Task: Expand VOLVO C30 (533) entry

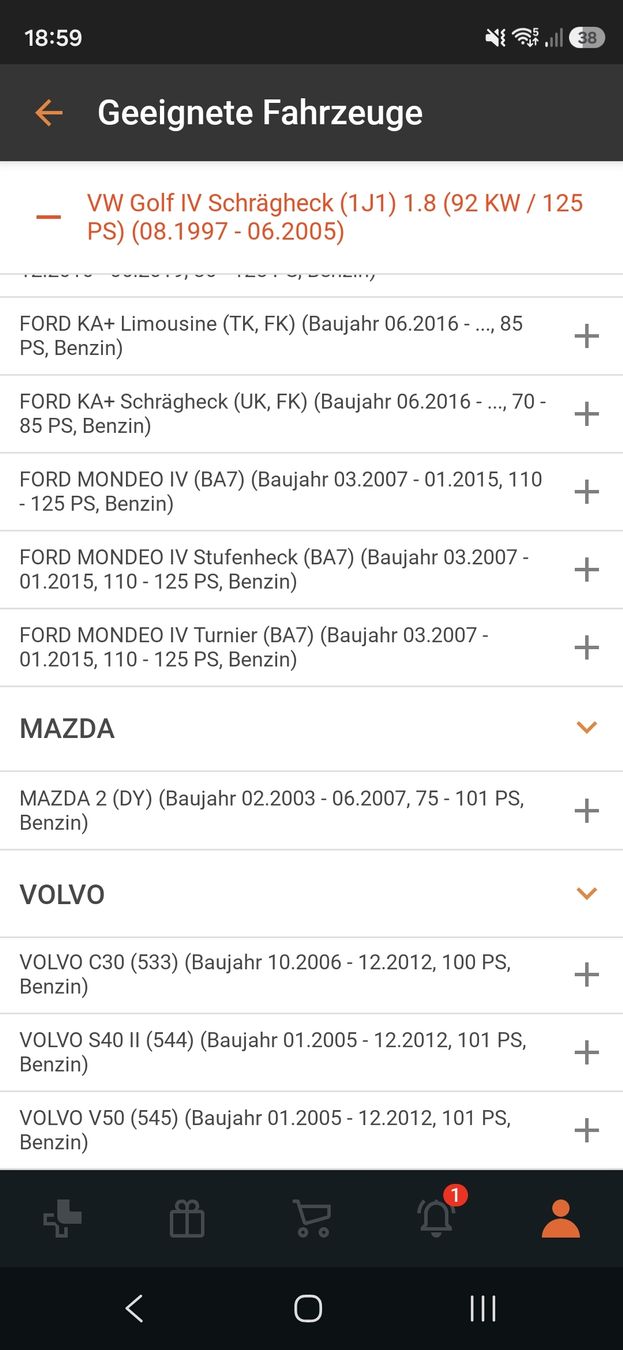Action: pyautogui.click(x=587, y=974)
